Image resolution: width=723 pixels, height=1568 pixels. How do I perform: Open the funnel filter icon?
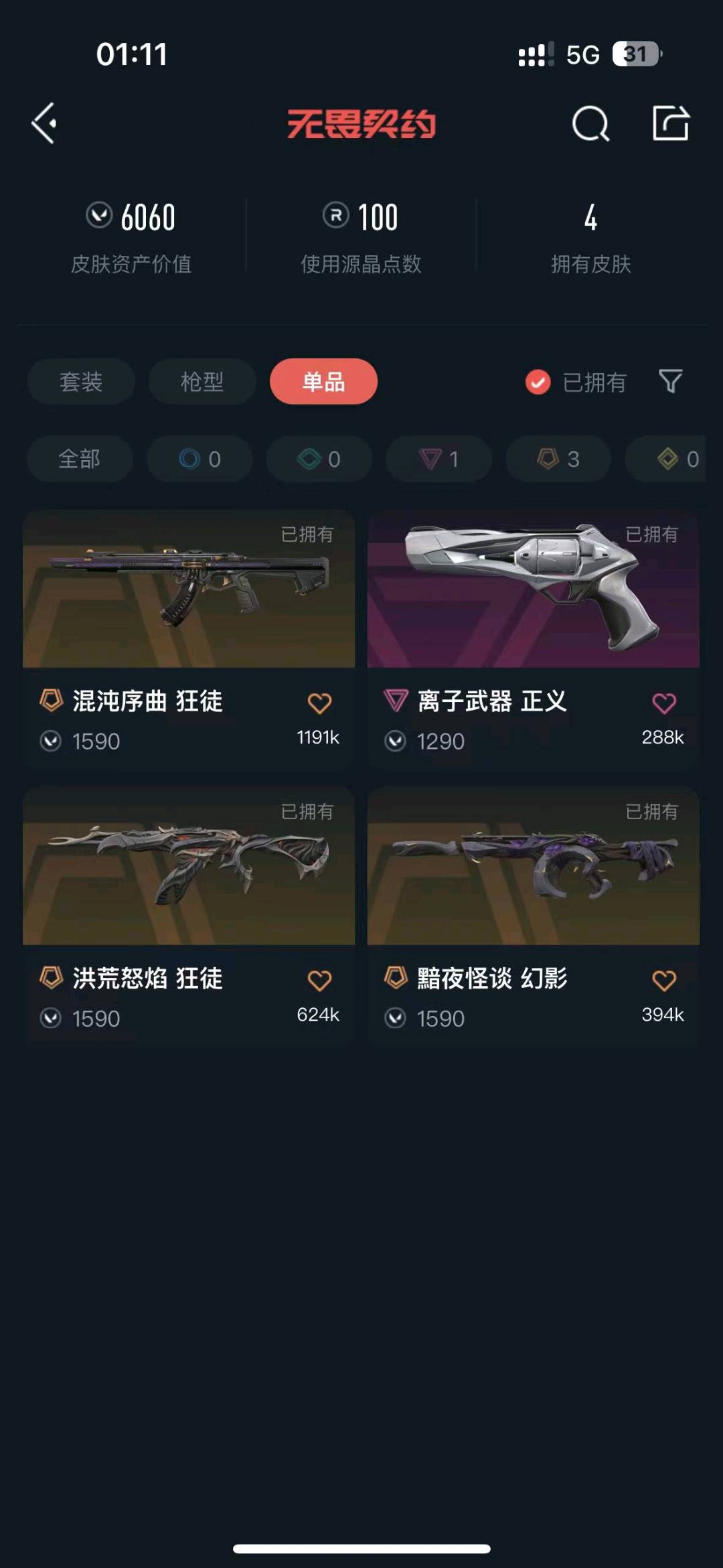coord(670,382)
